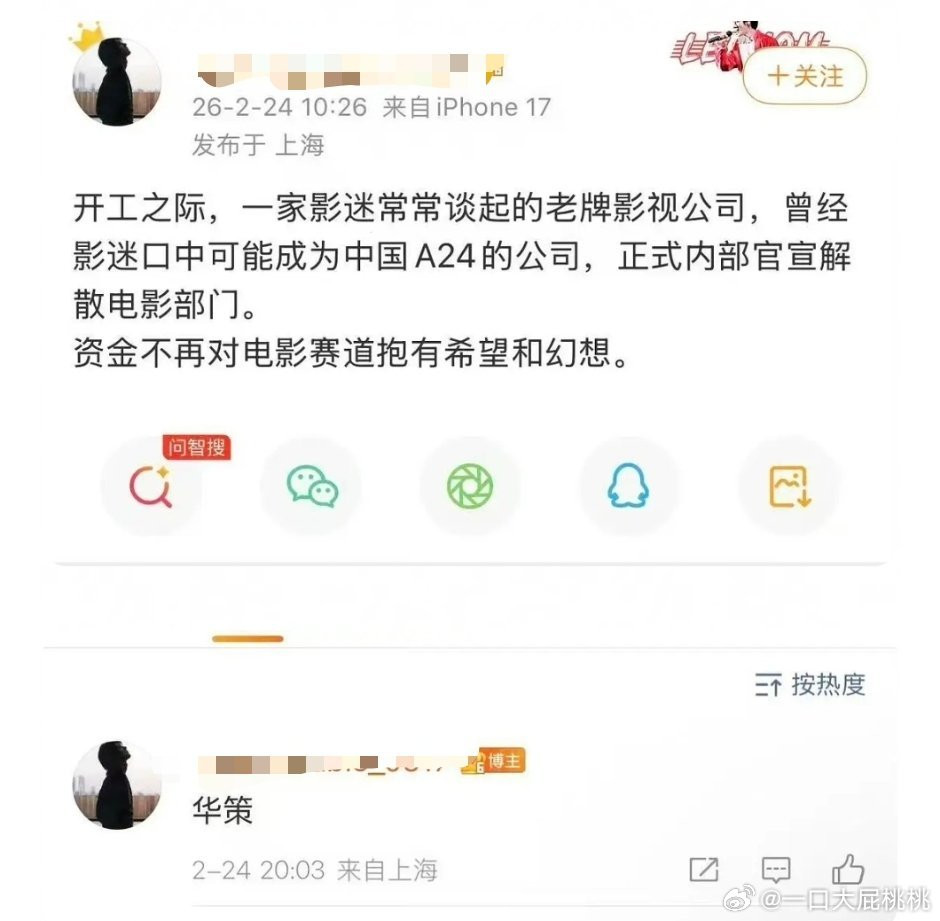The height and width of the screenshot is (921, 940).
Task: Open the avatar of the 华策 commenter
Action: tap(117, 785)
